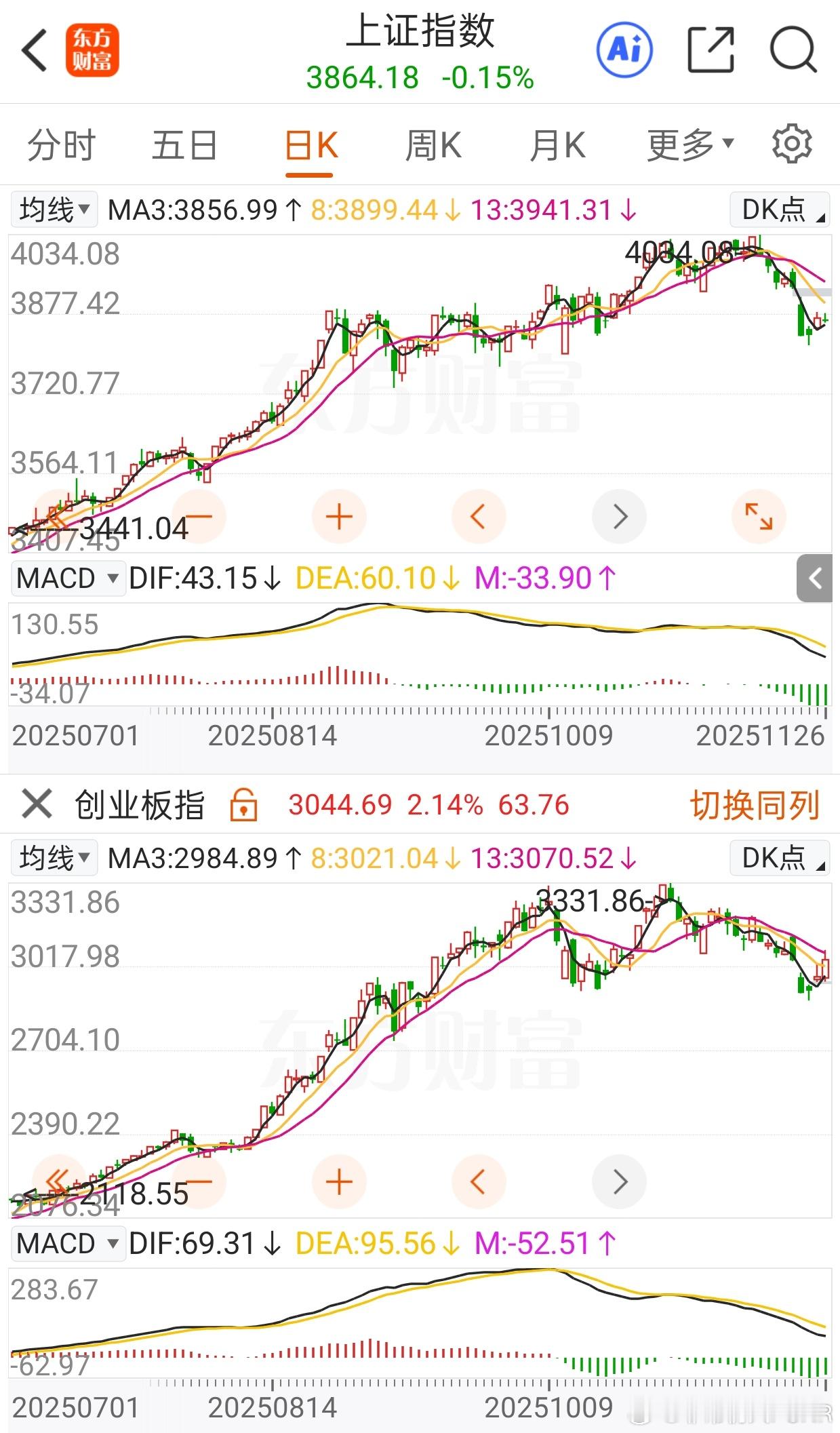Screen dimensions: 840x1433
Task: Open the Ai assistant icon
Action: (624, 50)
